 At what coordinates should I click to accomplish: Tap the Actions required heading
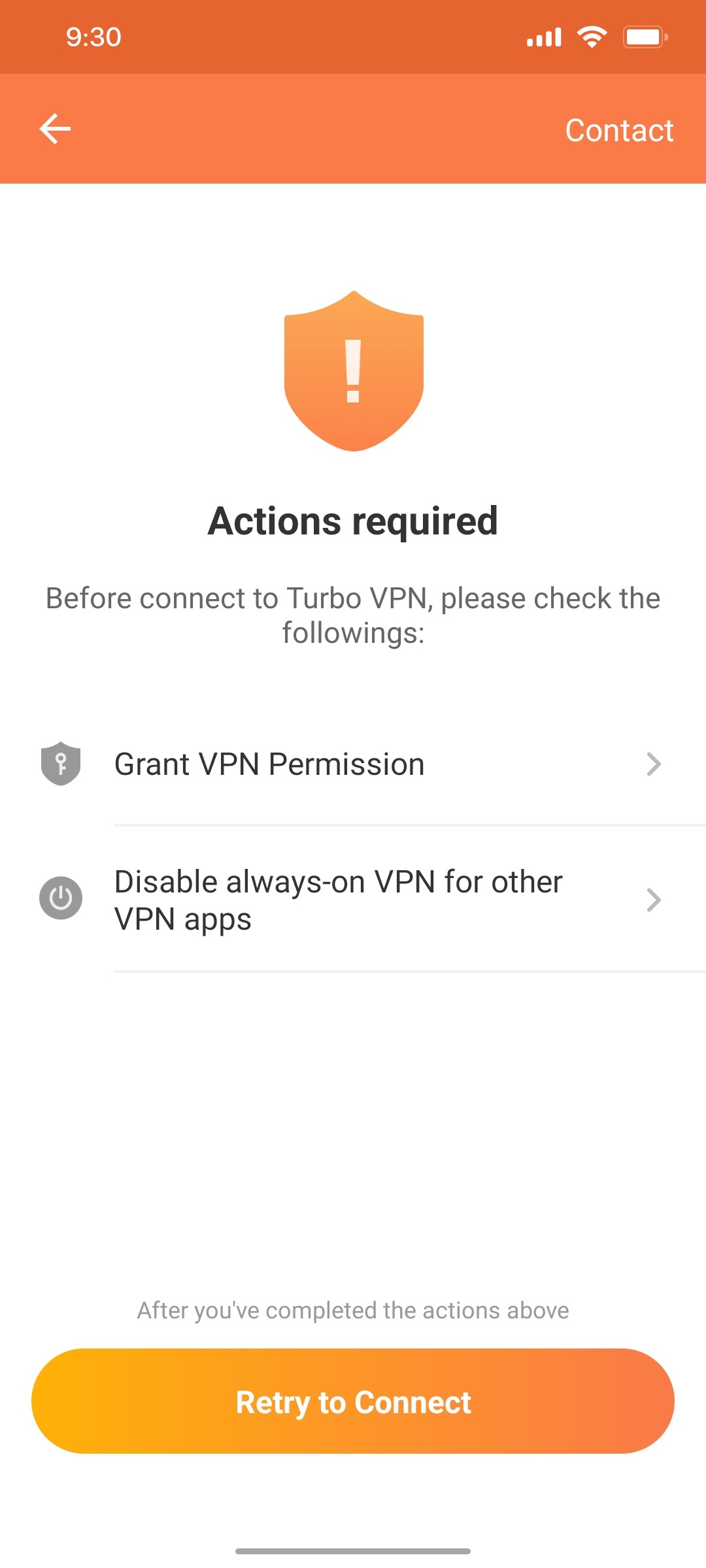[x=353, y=520]
